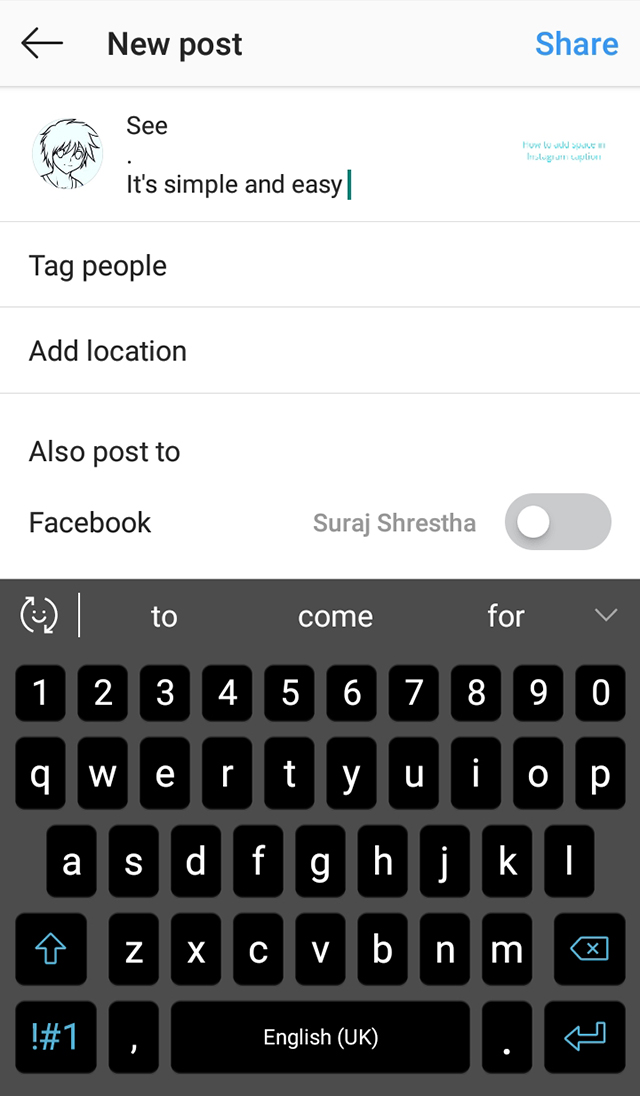The height and width of the screenshot is (1096, 640).
Task: Choose the suggested word "come"
Action: click(335, 616)
